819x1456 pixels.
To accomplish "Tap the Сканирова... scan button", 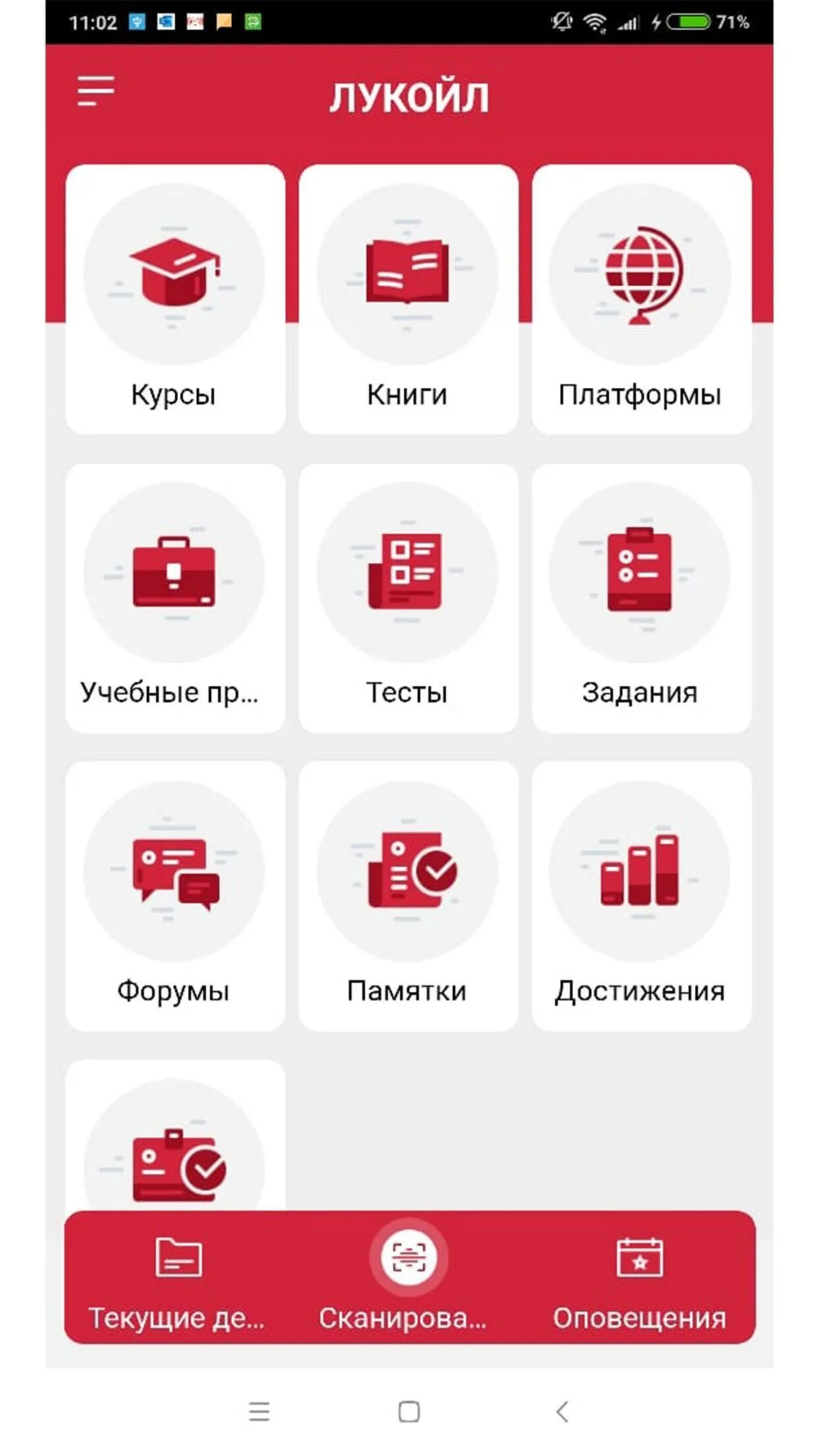I will pos(408,1259).
